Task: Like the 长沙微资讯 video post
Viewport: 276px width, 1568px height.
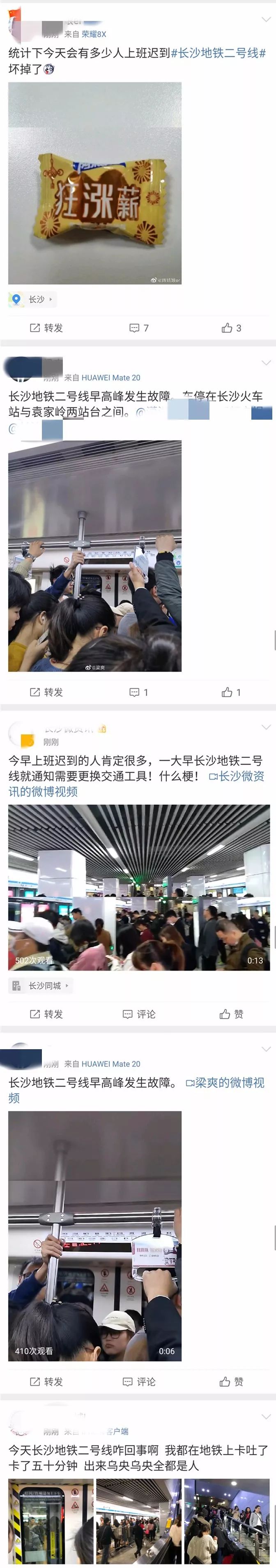Action: [231, 1014]
